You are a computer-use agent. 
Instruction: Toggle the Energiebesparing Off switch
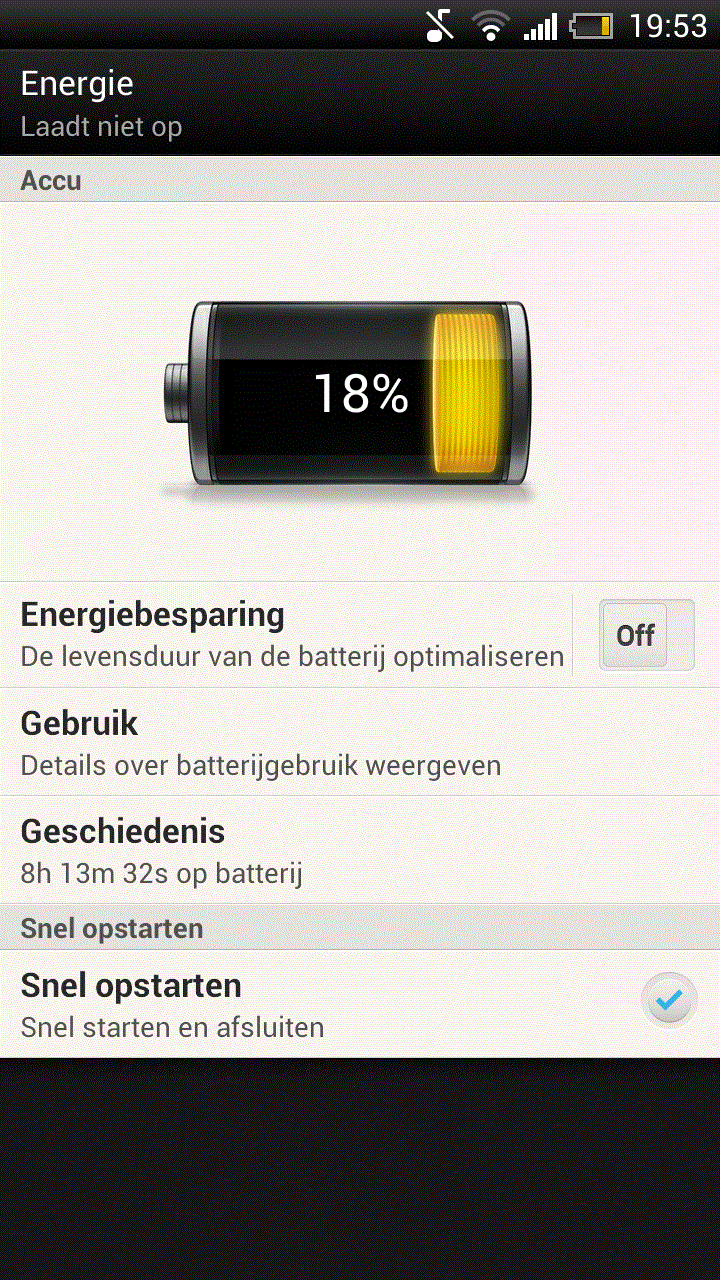click(646, 635)
